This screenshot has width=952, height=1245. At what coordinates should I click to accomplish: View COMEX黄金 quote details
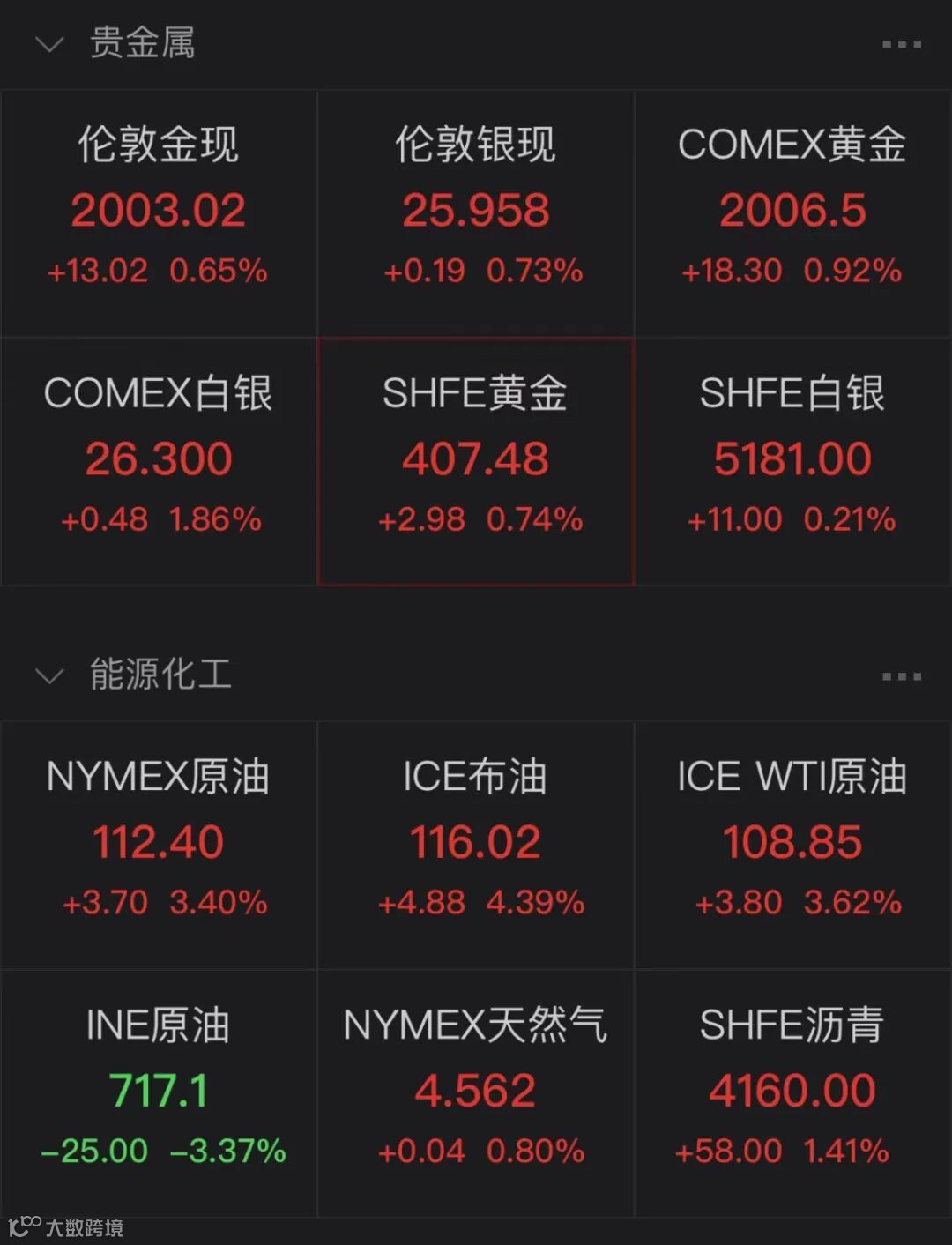click(x=792, y=212)
